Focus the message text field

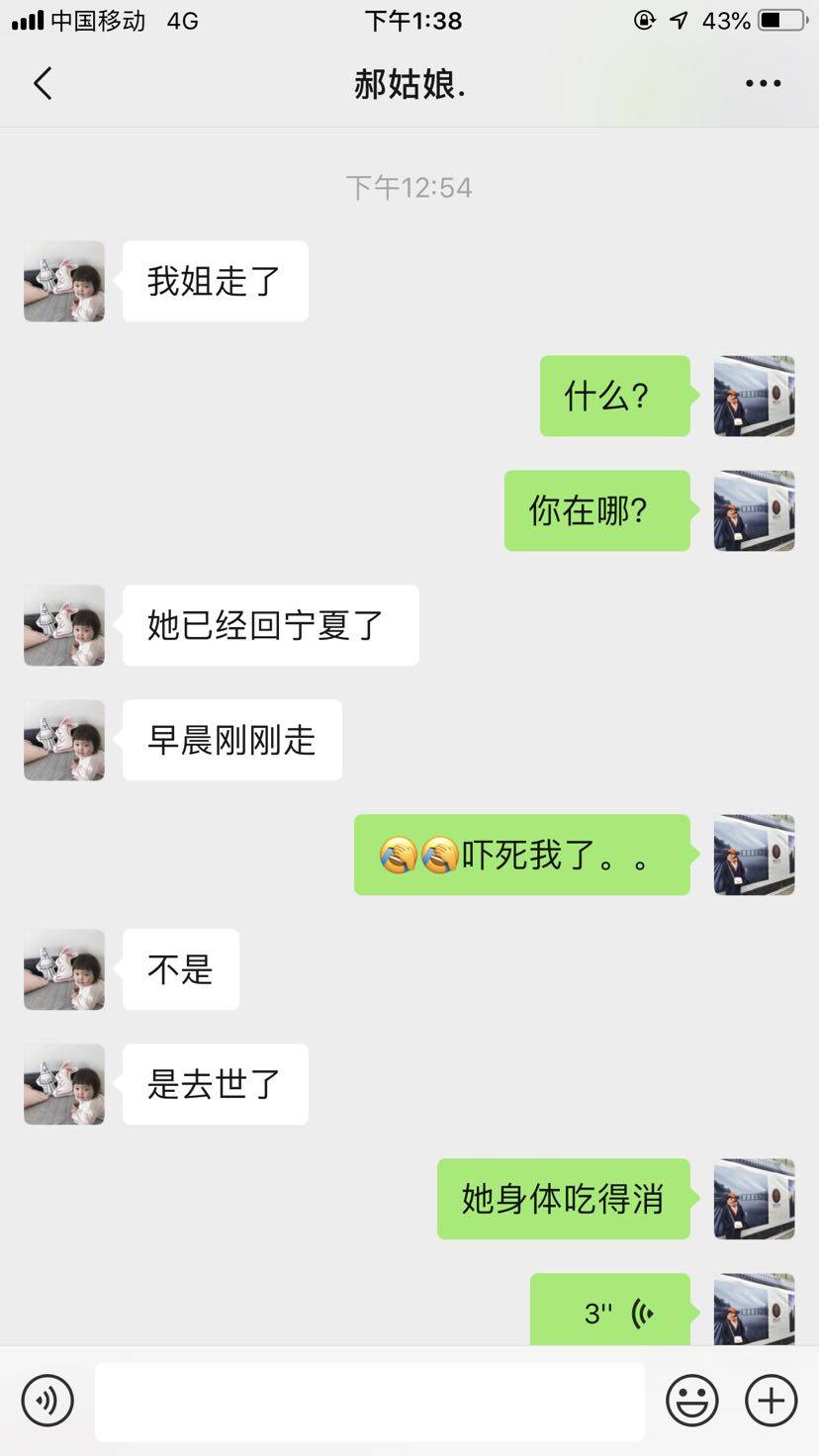[369, 1401]
